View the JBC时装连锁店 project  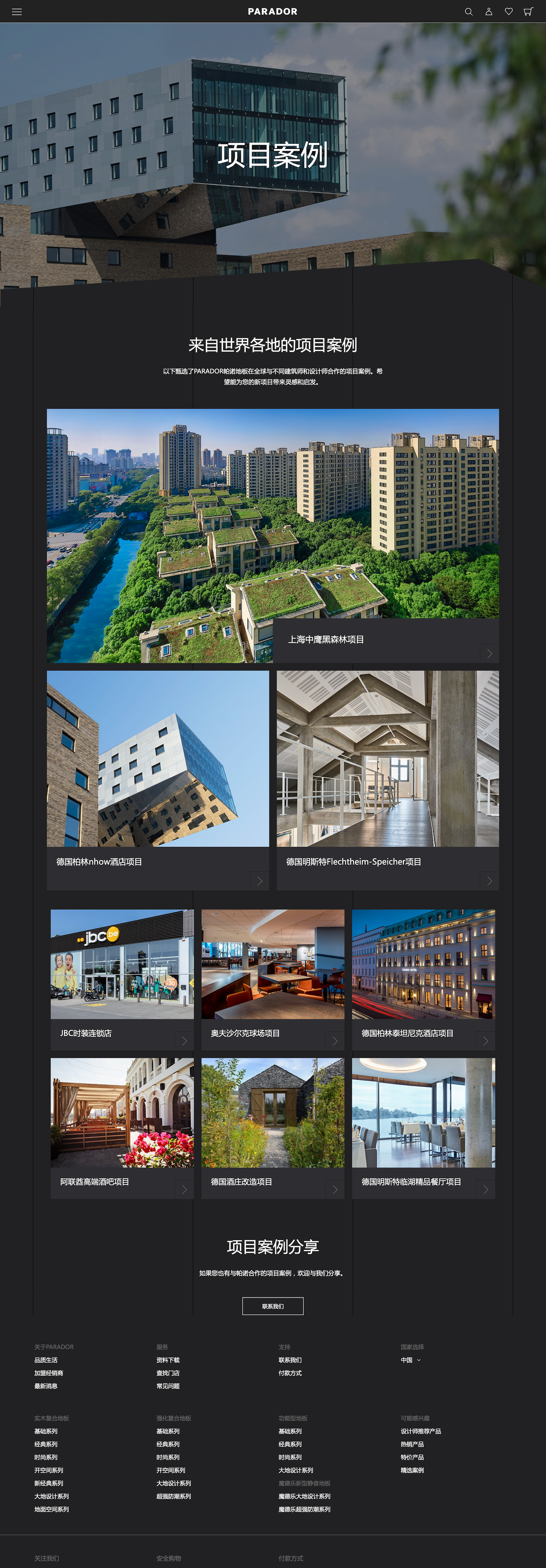(x=86, y=1033)
